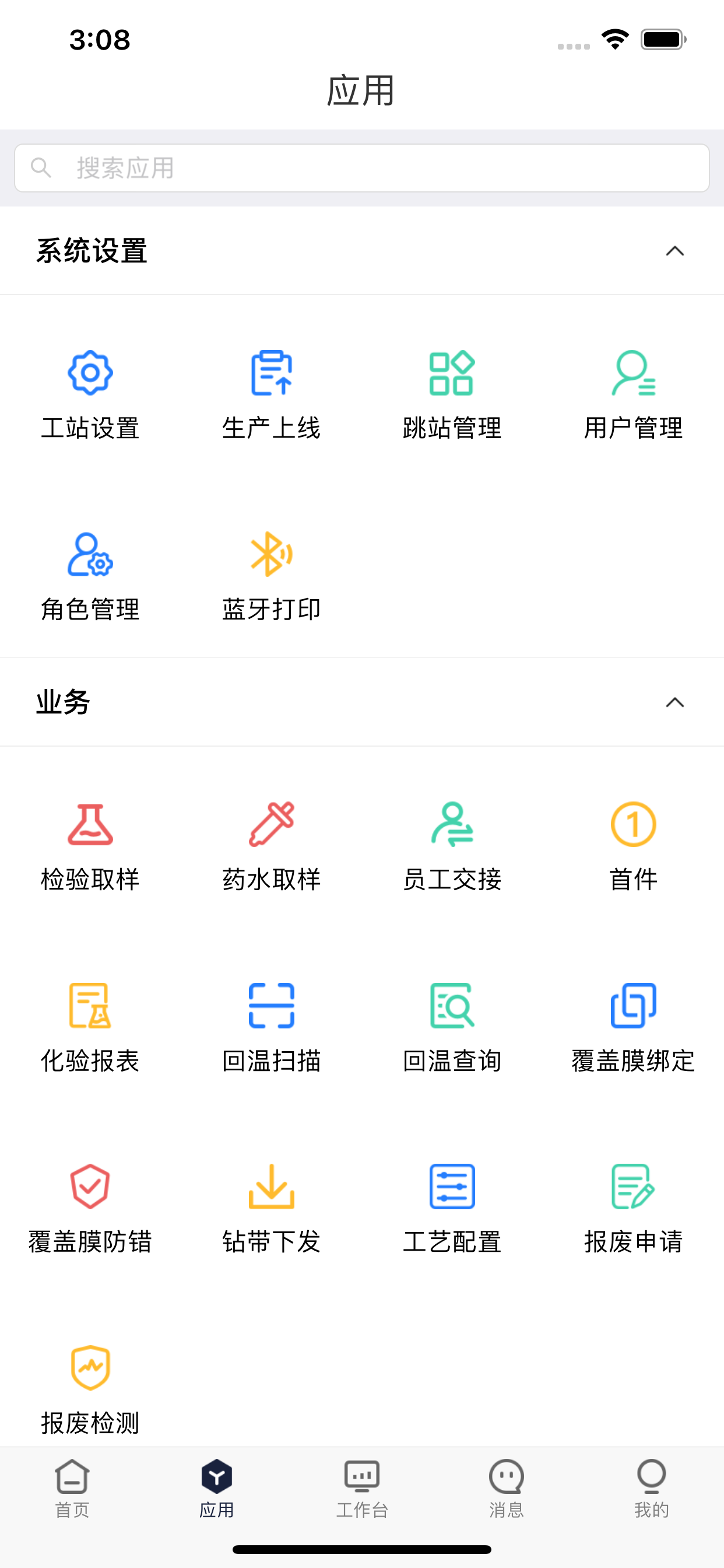Open 报废申请
Viewport: 724px width, 1568px height.
tap(633, 1209)
